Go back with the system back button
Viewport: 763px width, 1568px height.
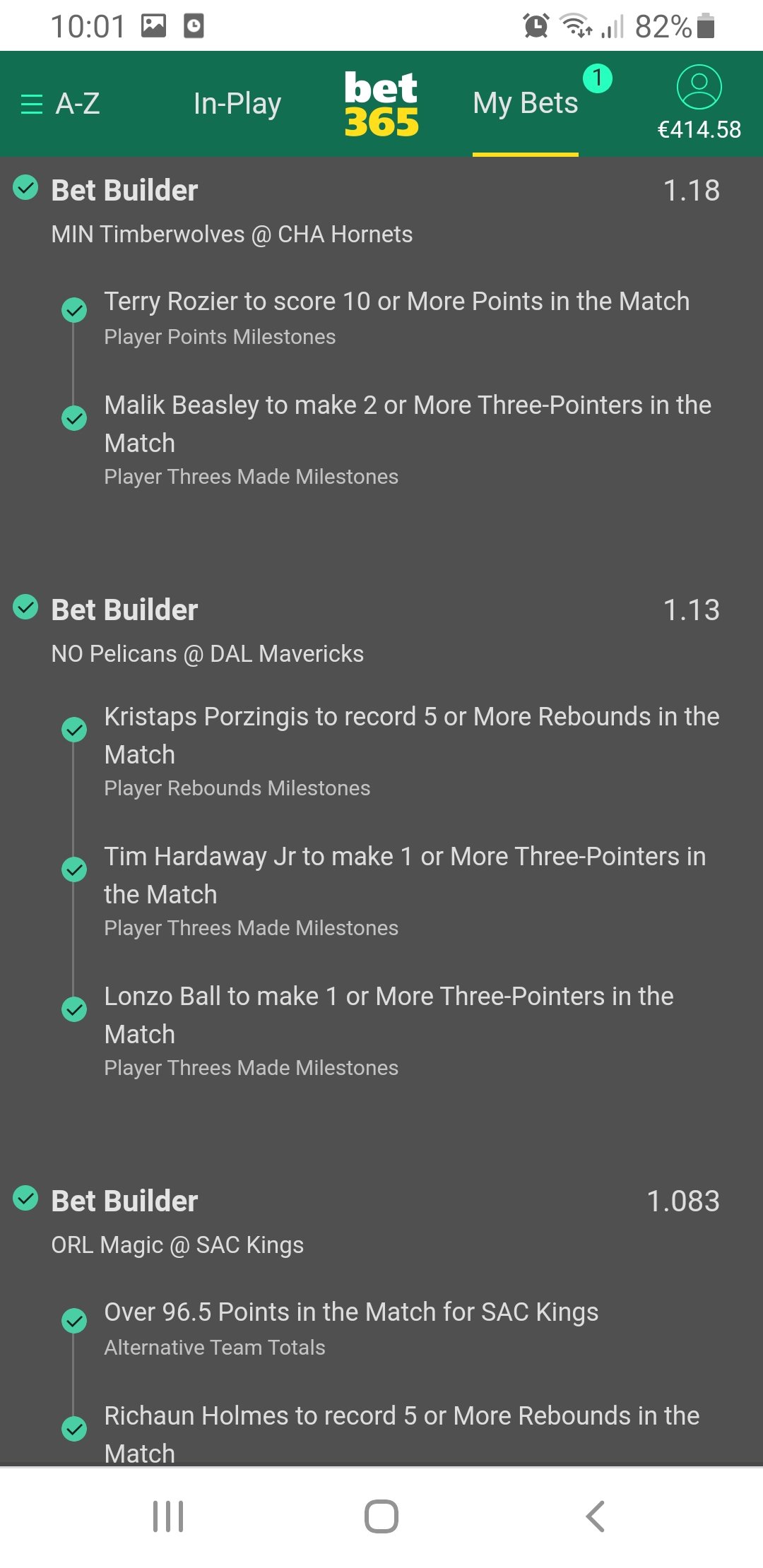pyautogui.click(x=596, y=1516)
